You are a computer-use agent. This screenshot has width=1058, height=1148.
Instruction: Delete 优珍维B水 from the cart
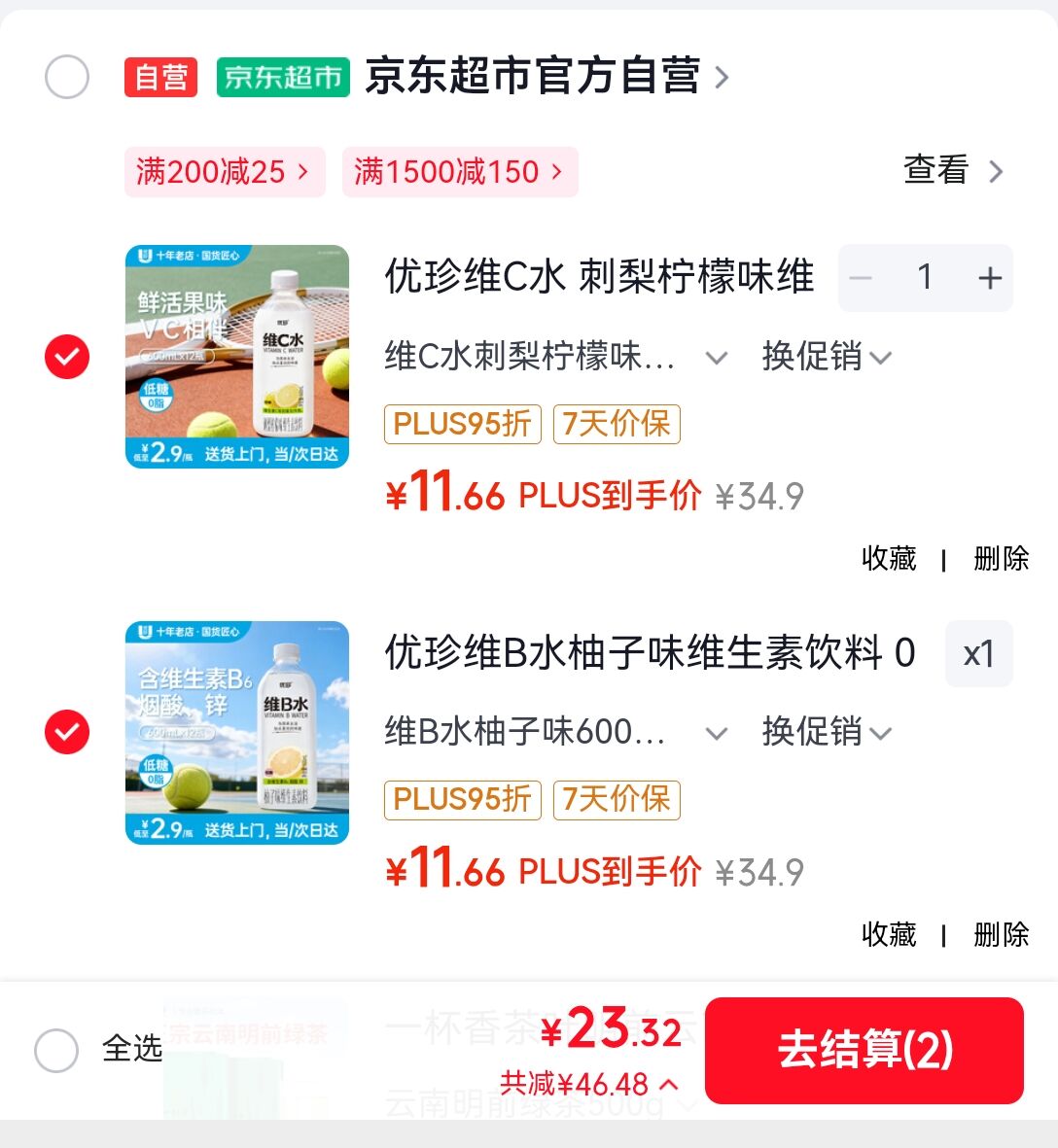click(x=1001, y=935)
